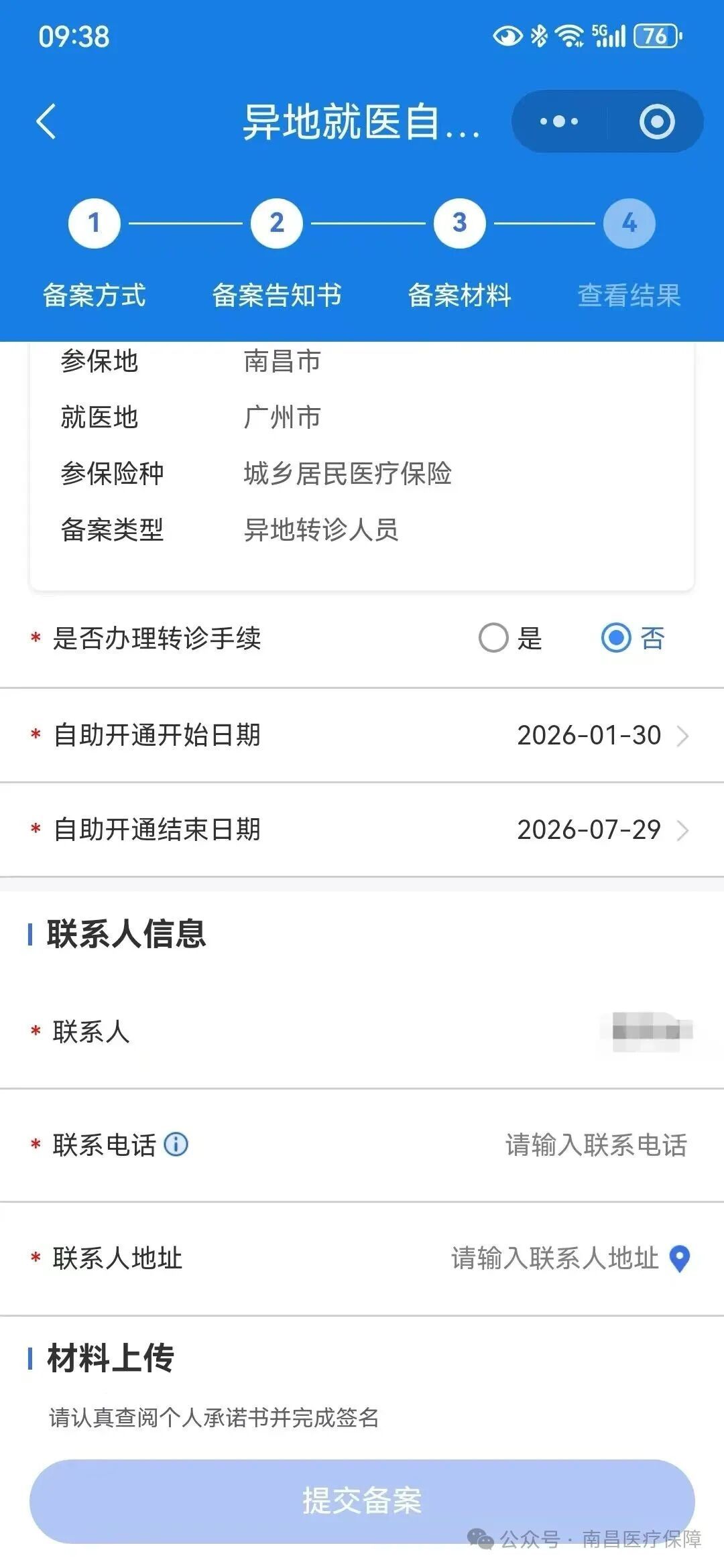This screenshot has height=1568, width=724.
Task: Tap the 联系电话 input field
Action: point(595,1145)
